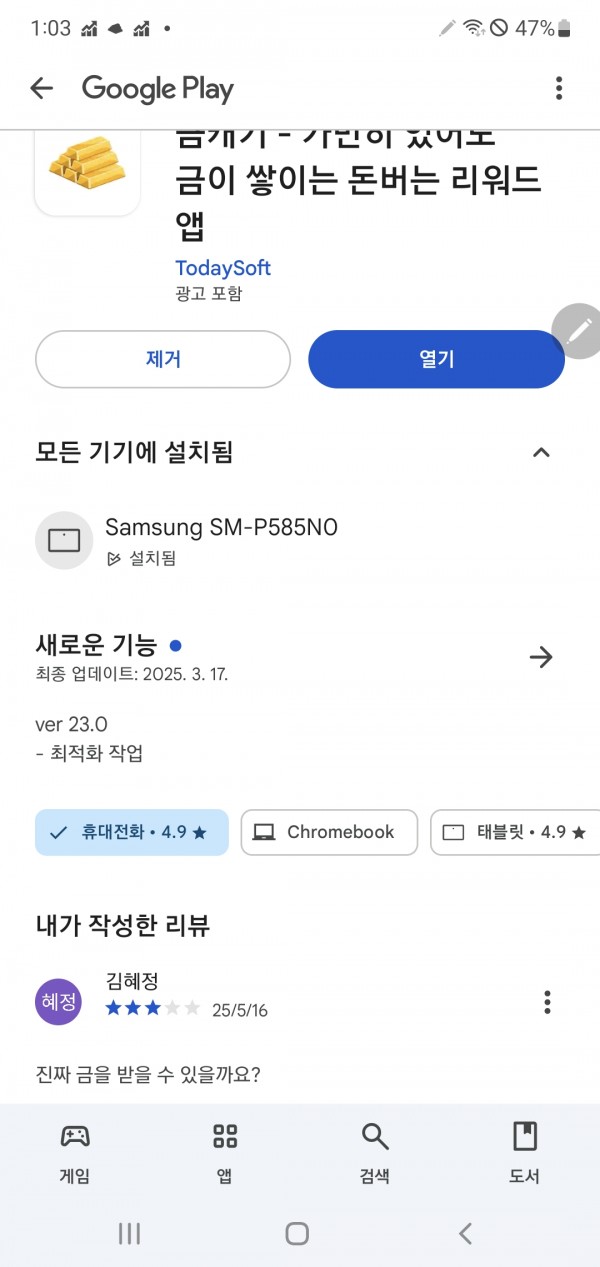Go back using the app bar arrow
The image size is (600, 1267).
41,88
